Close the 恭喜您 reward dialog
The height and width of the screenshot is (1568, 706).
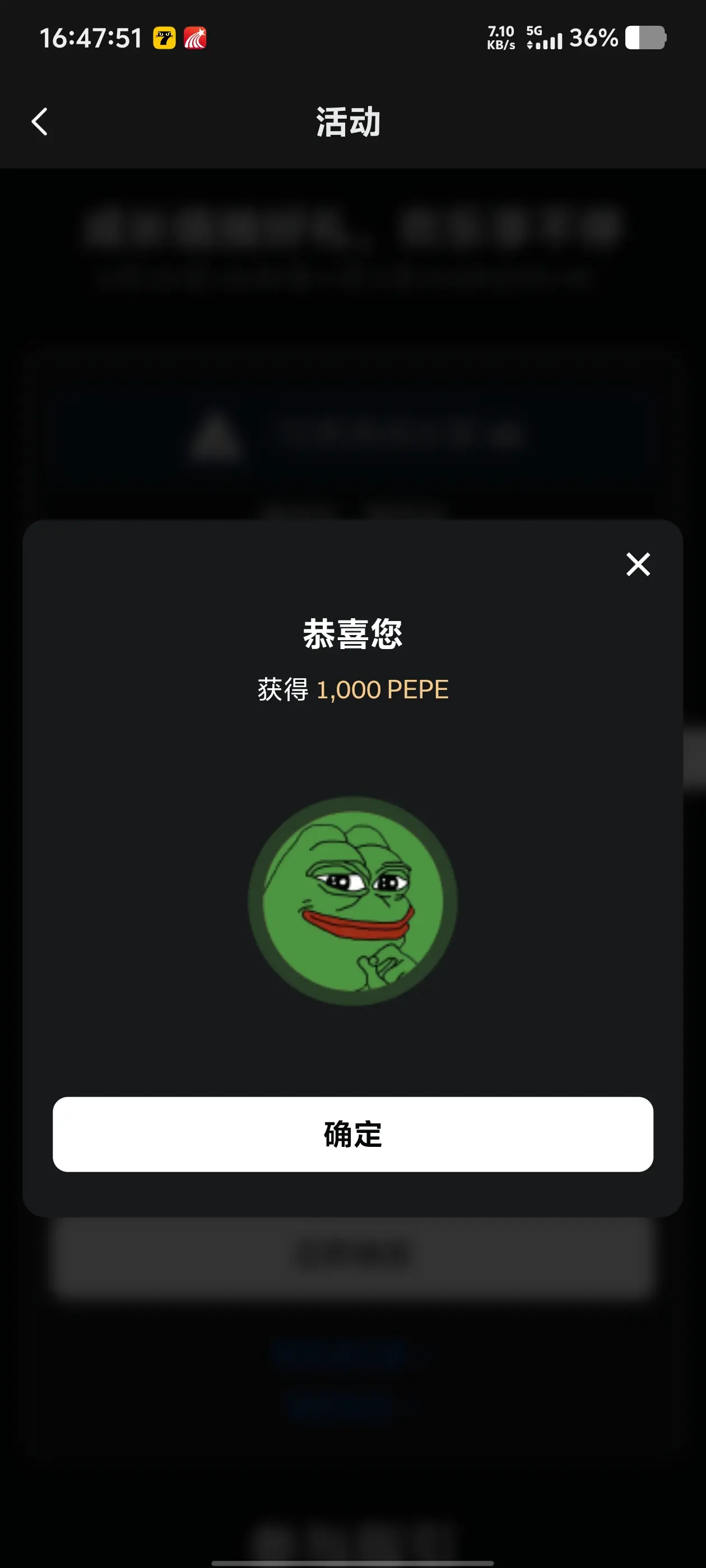(638, 564)
